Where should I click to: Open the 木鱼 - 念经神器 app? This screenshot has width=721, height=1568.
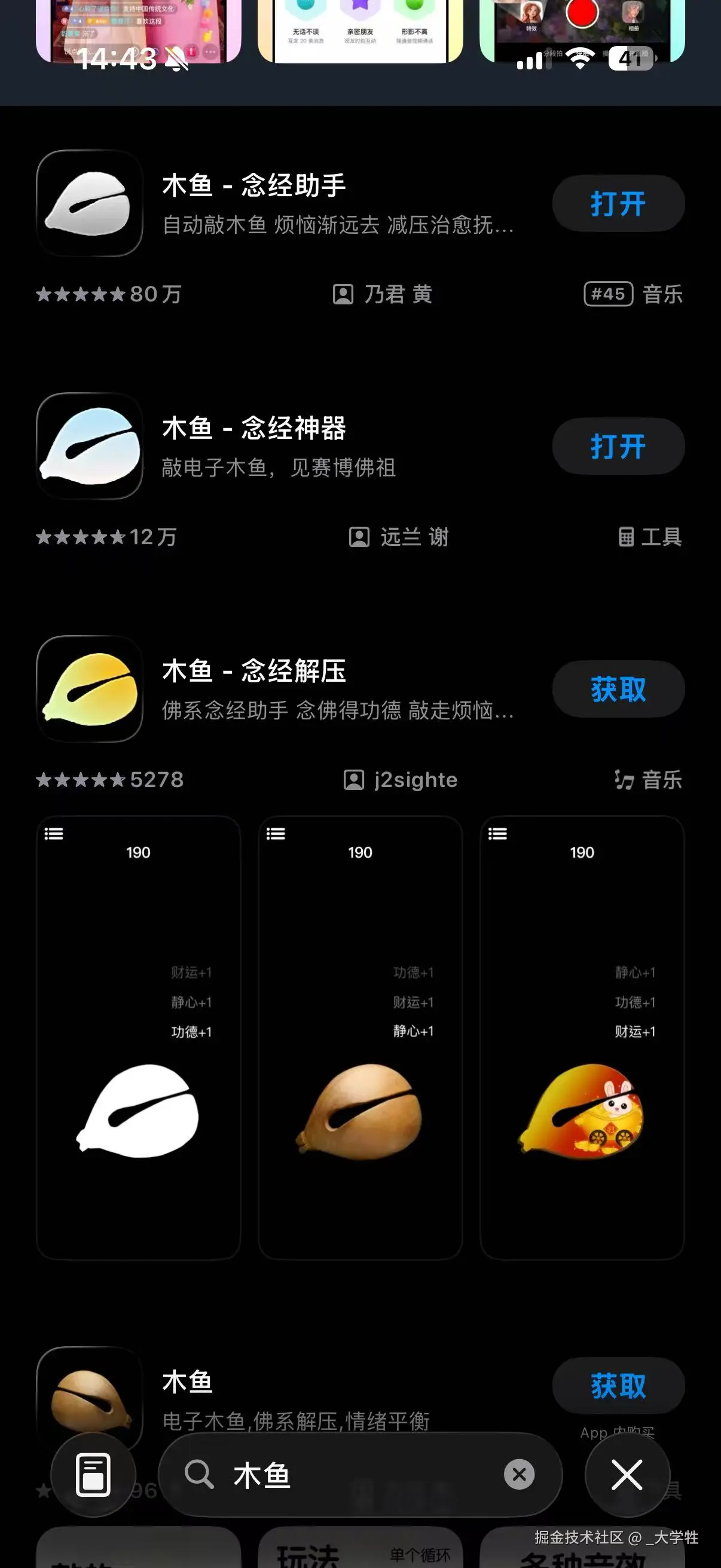[618, 446]
